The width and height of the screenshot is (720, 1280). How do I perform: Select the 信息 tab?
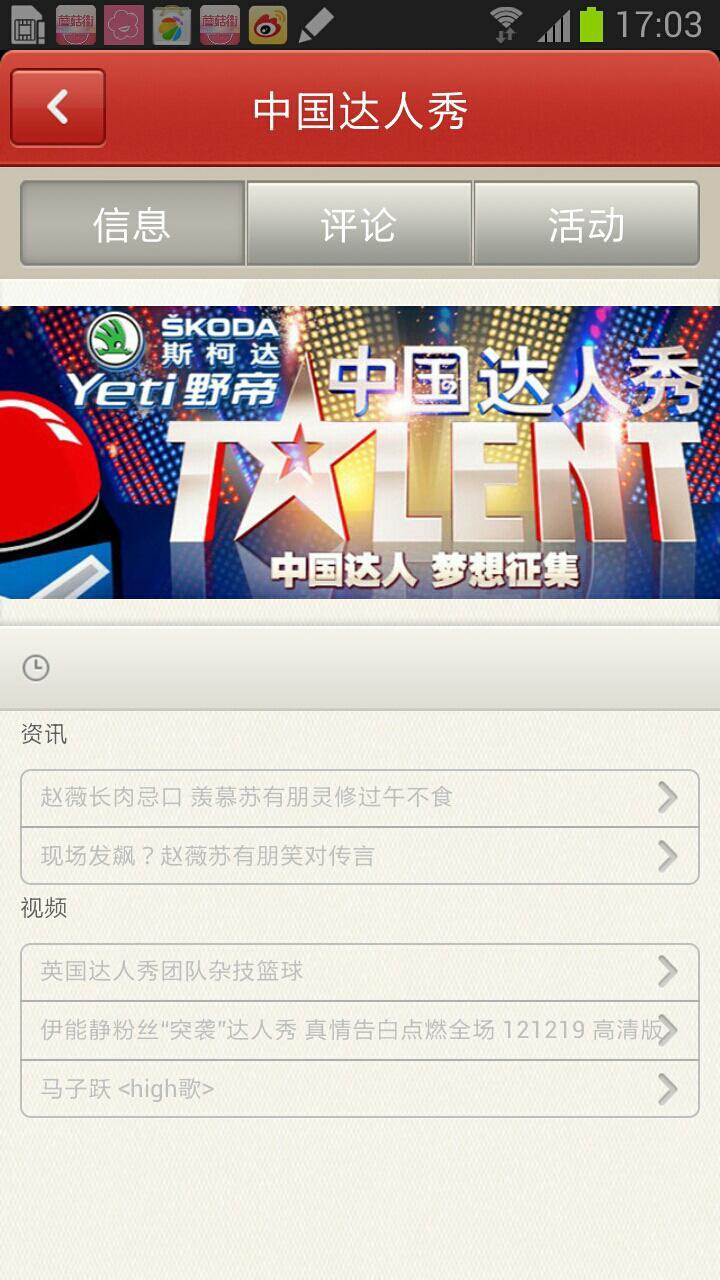click(x=132, y=223)
